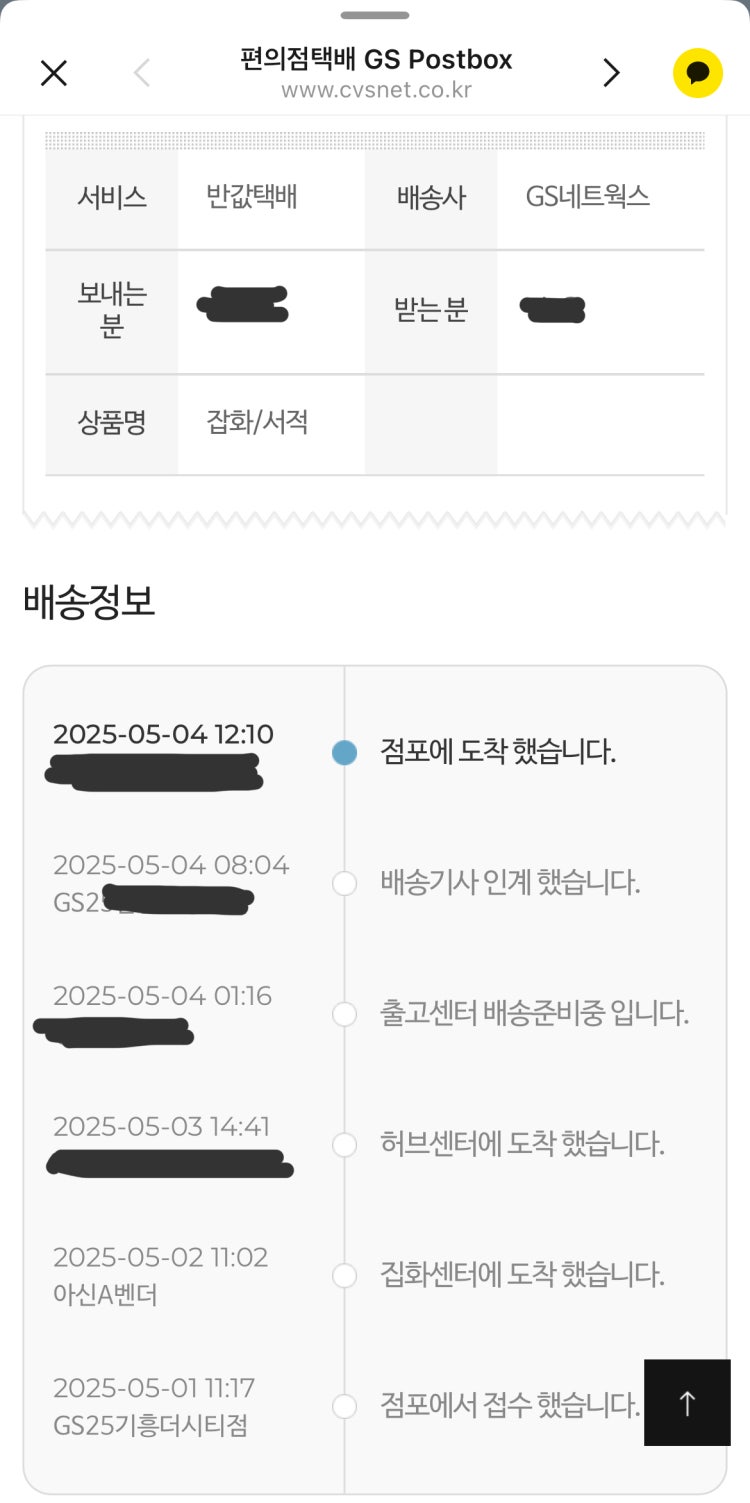Open the www.cvsnet.co.kr address link

coord(375,93)
